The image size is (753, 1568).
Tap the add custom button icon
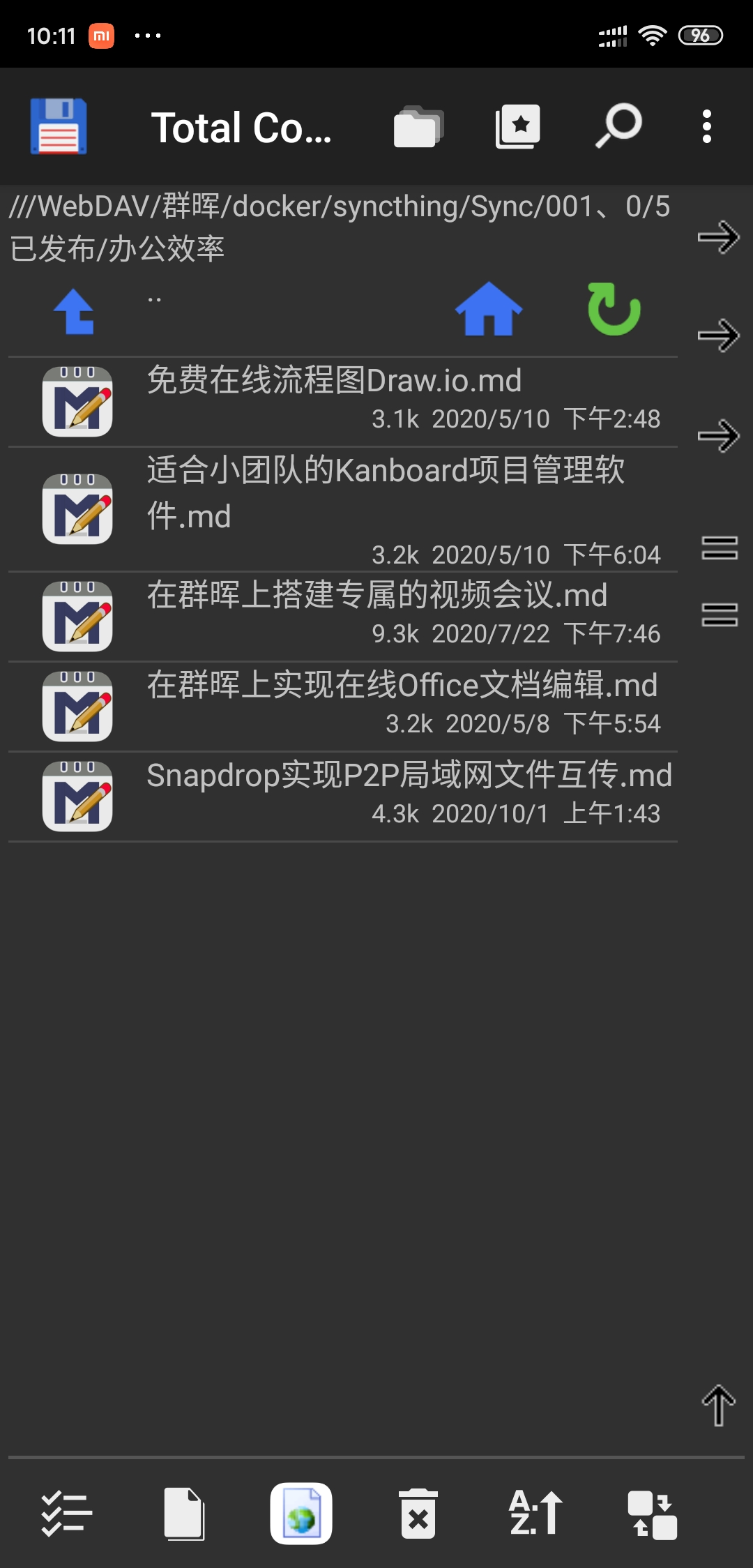[653, 1514]
